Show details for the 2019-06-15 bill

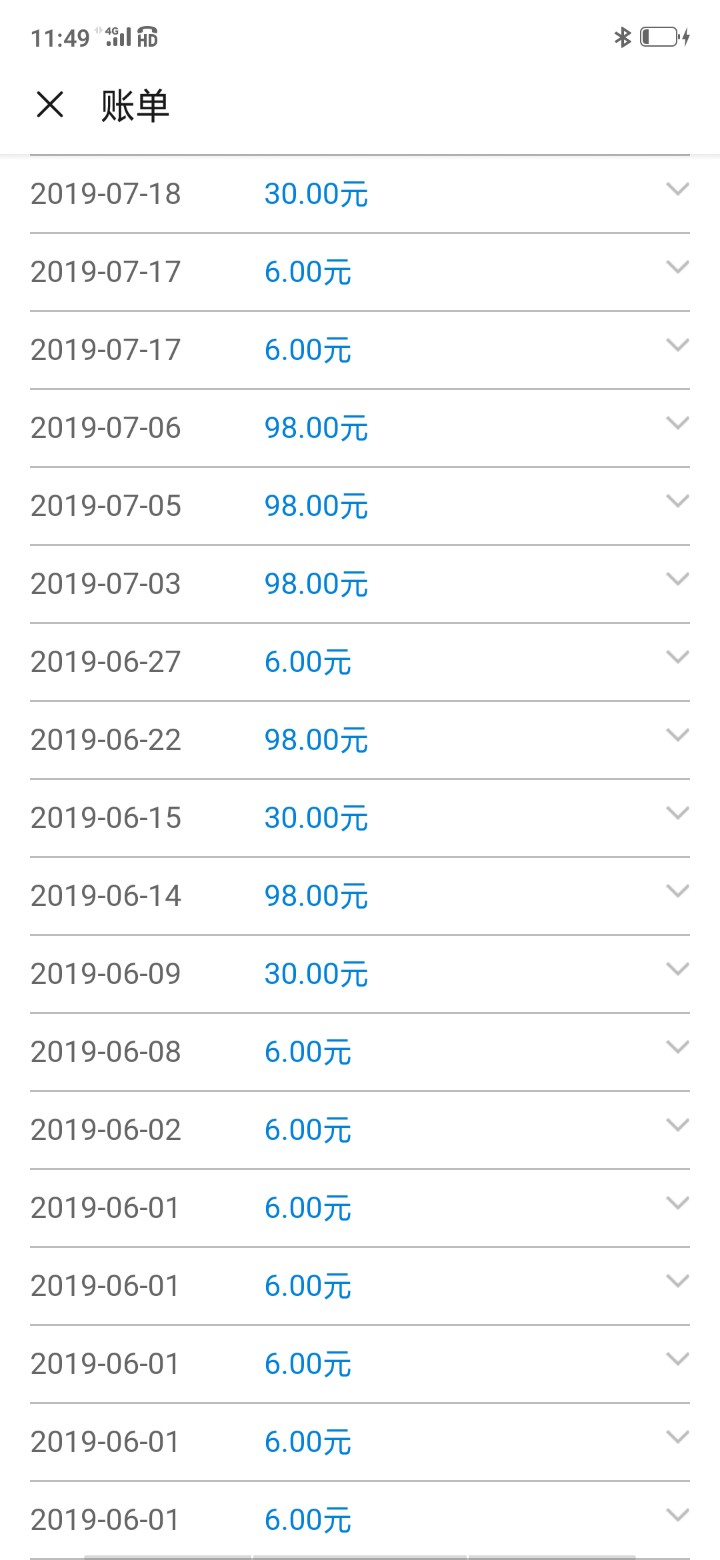pos(677,813)
